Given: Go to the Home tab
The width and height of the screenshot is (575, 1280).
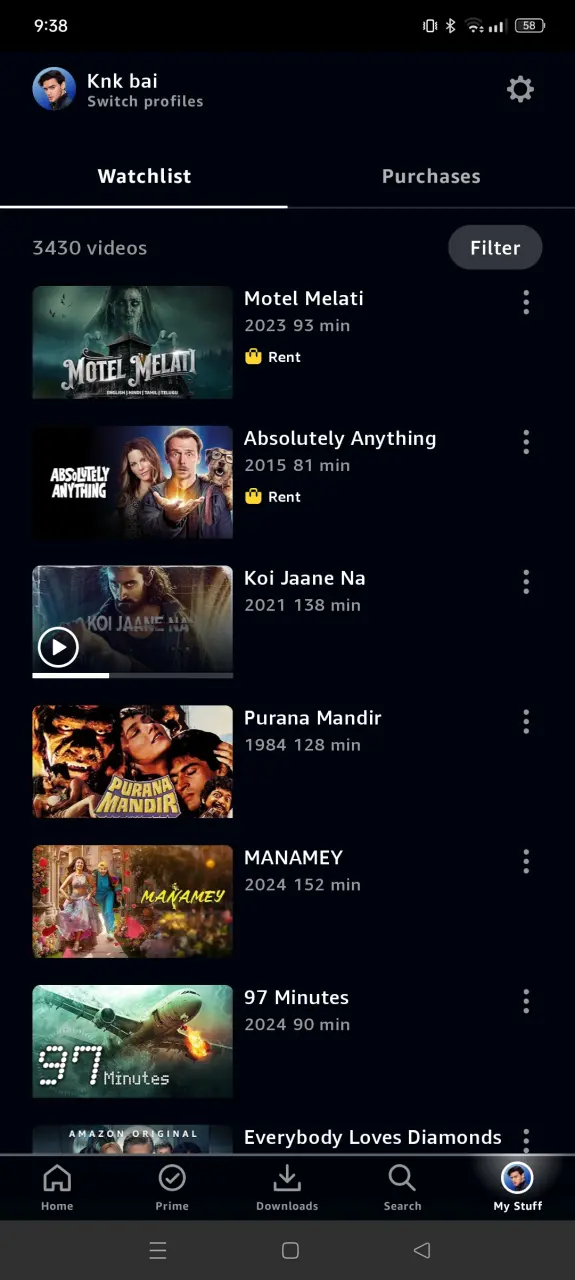Looking at the screenshot, I should click(x=57, y=1187).
